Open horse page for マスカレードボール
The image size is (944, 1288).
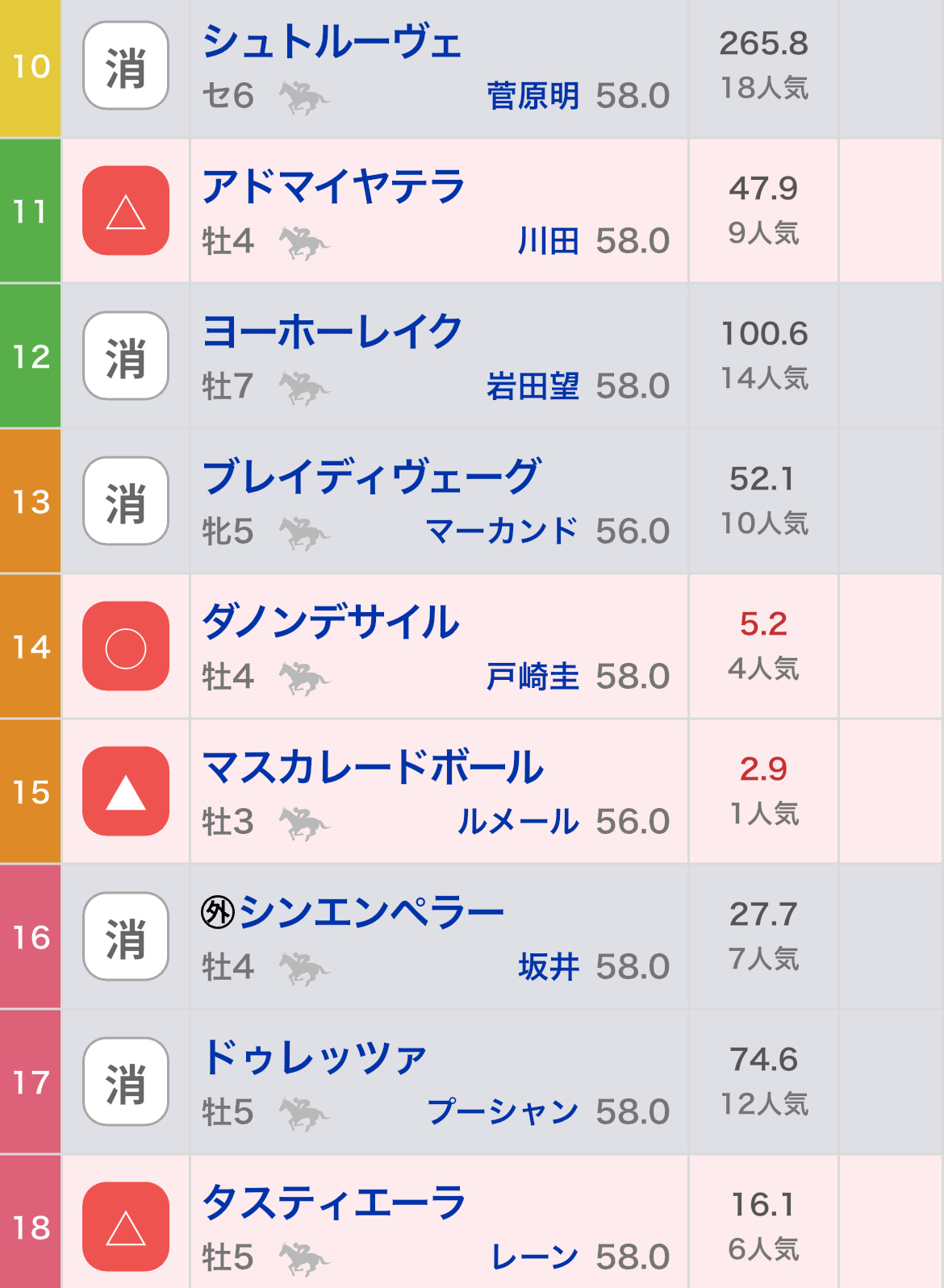(373, 768)
